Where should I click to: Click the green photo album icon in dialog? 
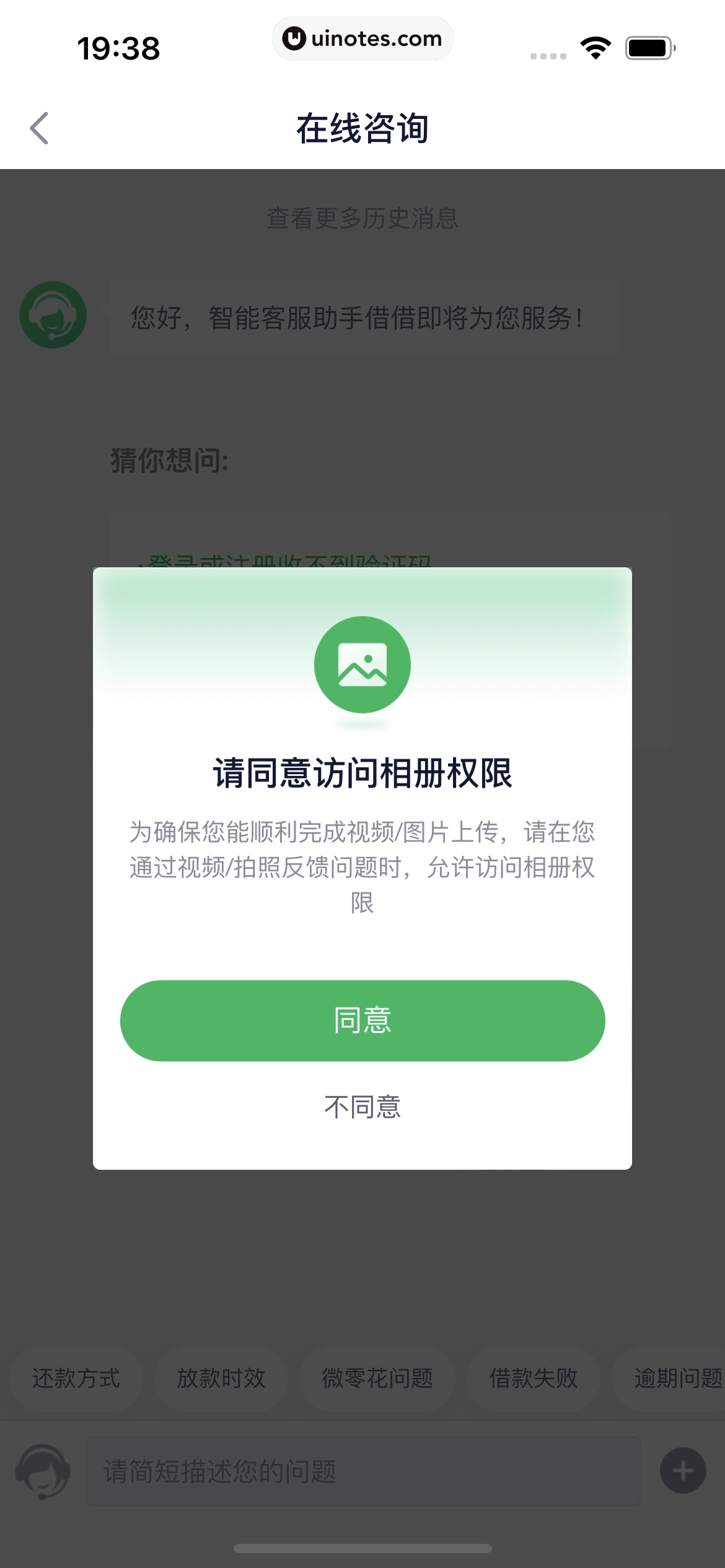[362, 663]
